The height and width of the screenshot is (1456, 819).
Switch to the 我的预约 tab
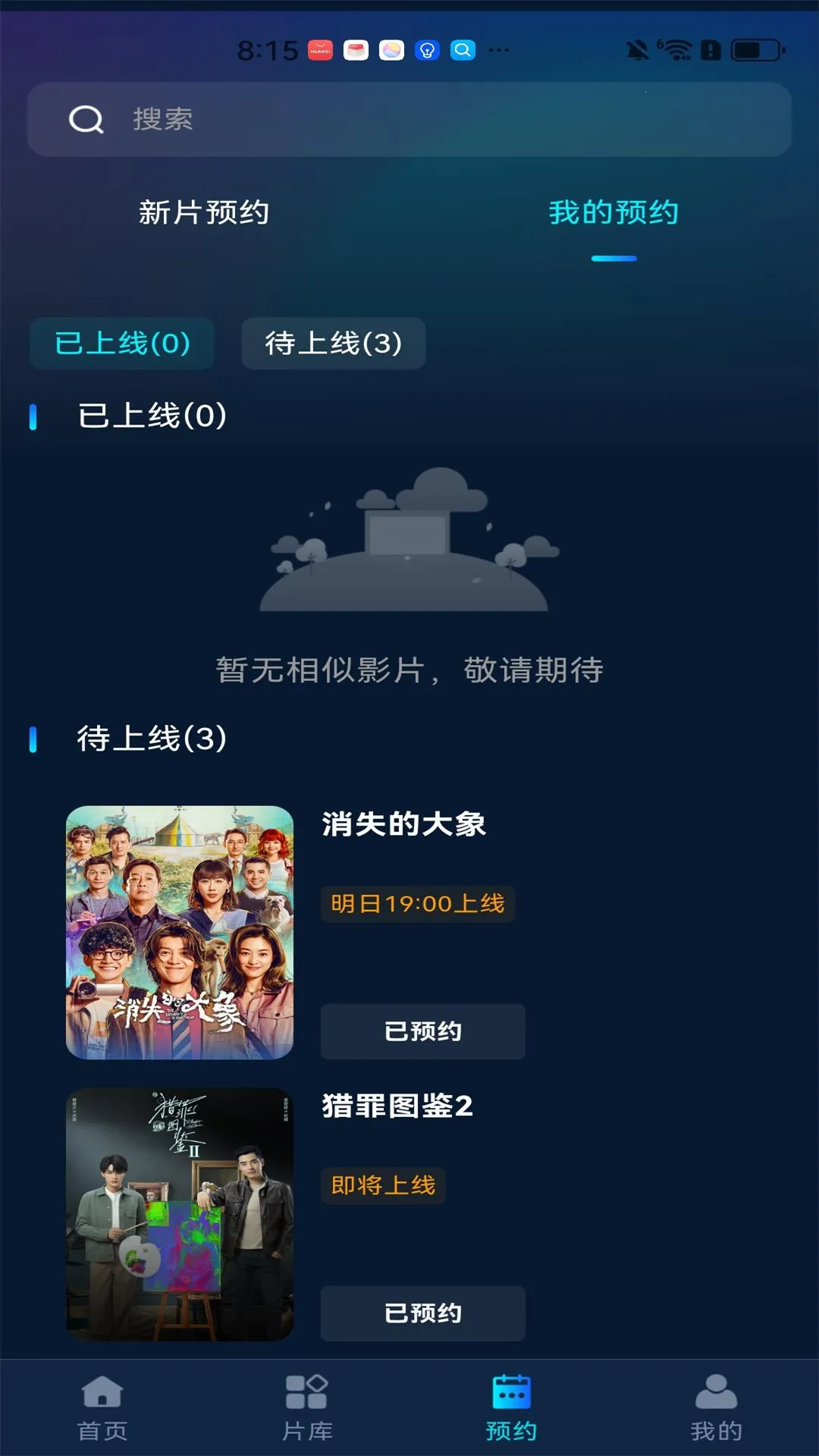pyautogui.click(x=615, y=214)
